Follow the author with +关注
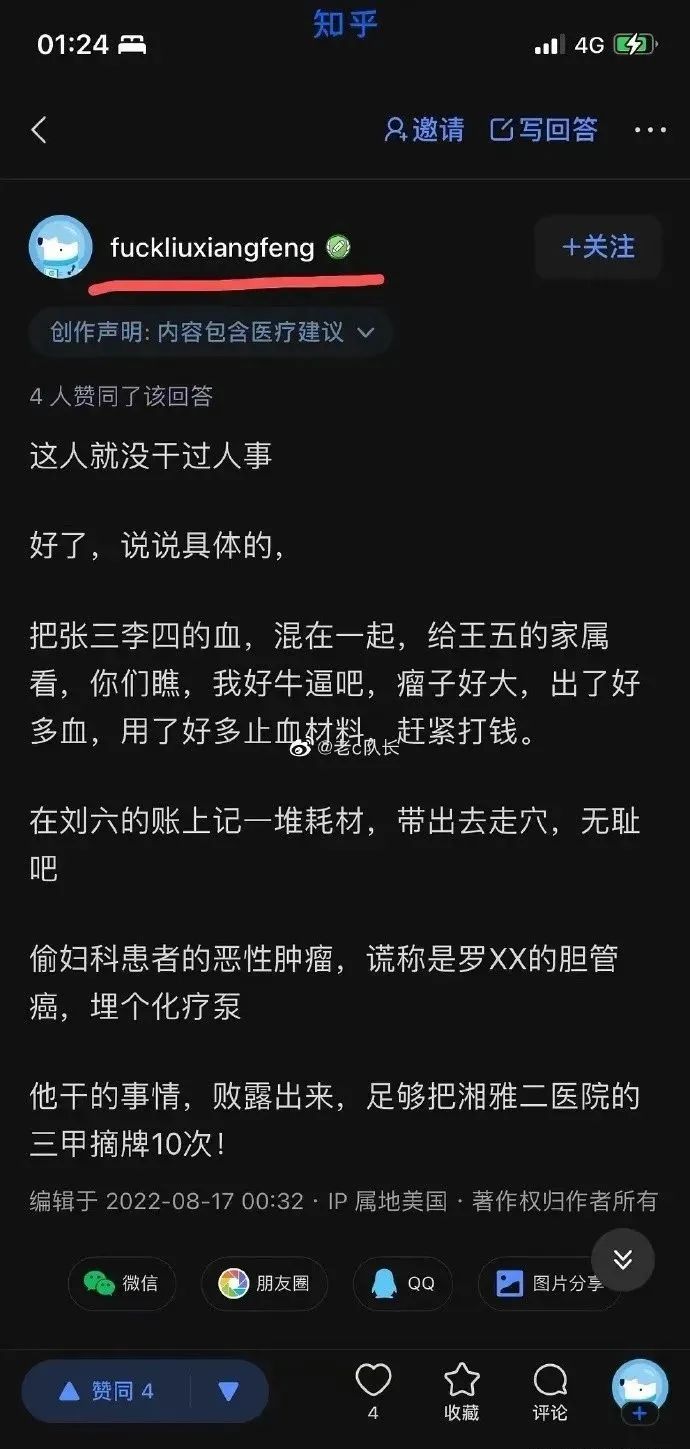690x1449 pixels. [598, 247]
